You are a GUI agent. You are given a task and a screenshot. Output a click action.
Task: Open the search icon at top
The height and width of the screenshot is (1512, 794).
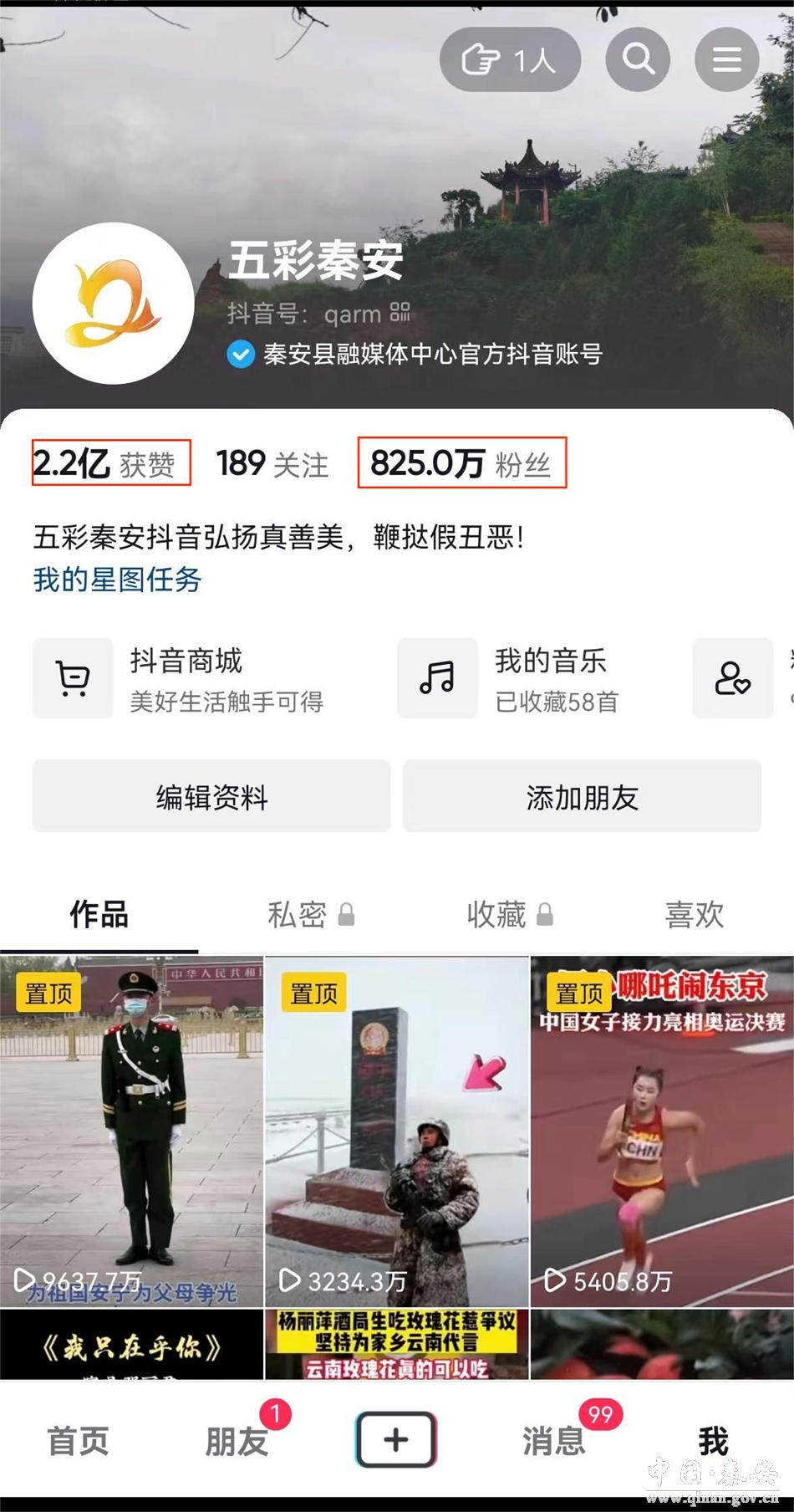pyautogui.click(x=638, y=59)
